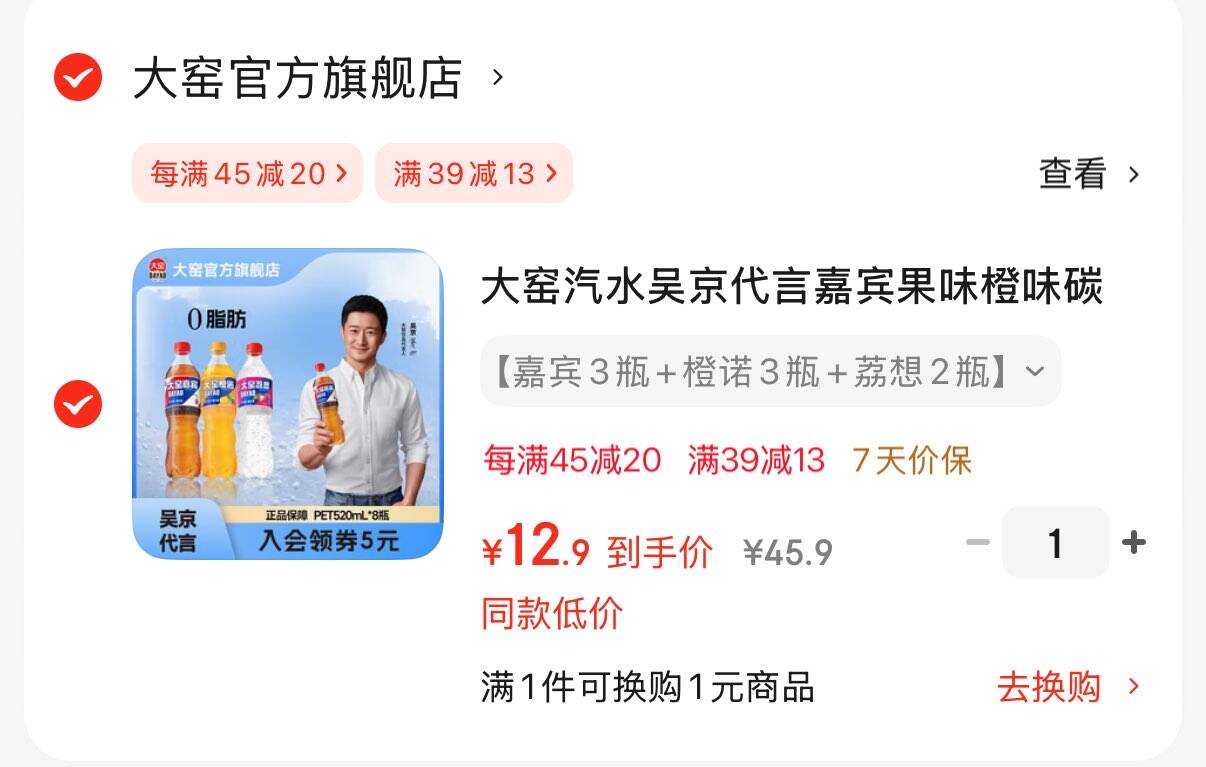Open the 大窑汽水吴京代言 product title
Image resolution: width=1206 pixels, height=767 pixels.
pos(791,288)
